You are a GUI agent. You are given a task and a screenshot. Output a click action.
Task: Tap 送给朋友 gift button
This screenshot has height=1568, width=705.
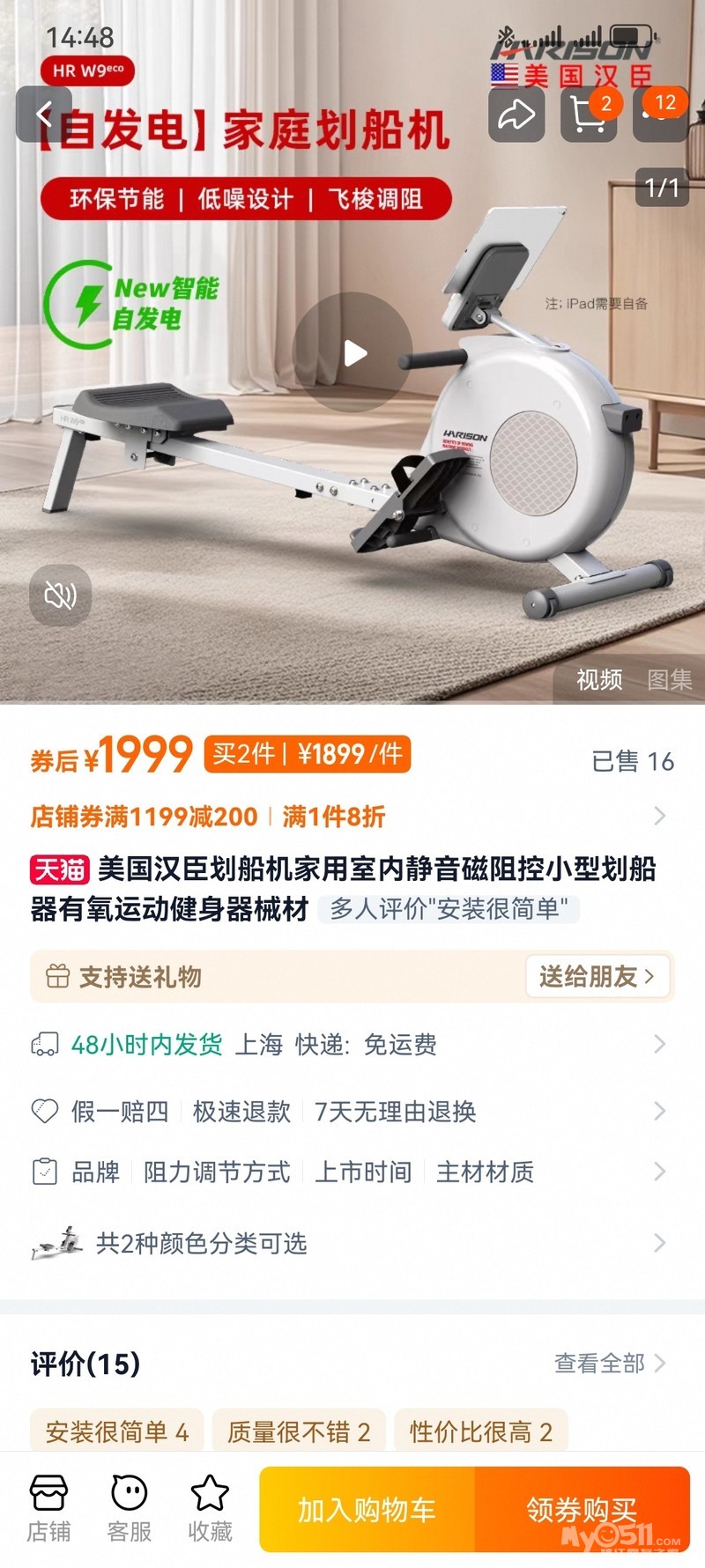[597, 976]
